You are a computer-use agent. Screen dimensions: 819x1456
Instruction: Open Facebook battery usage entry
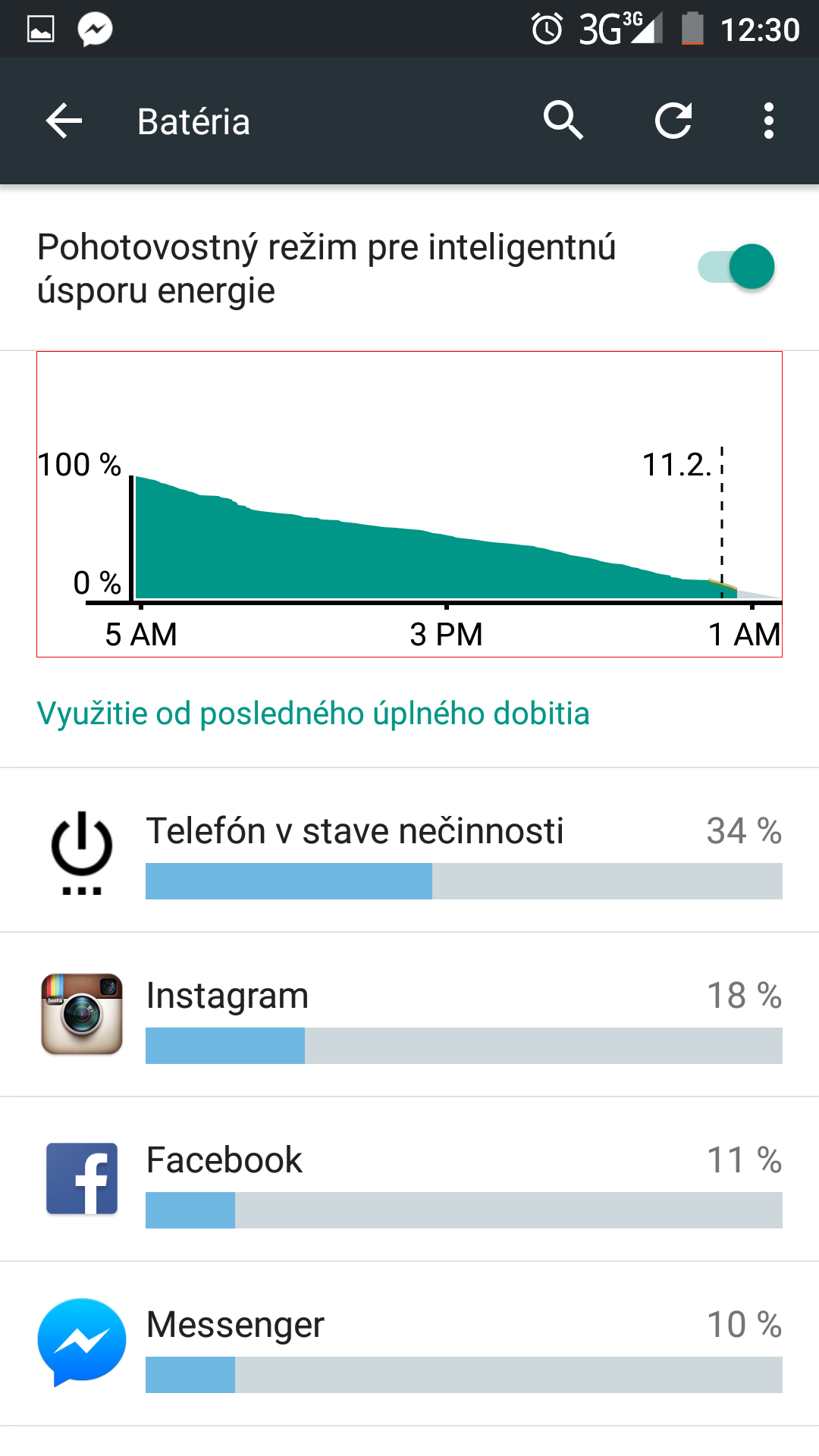(409, 1179)
